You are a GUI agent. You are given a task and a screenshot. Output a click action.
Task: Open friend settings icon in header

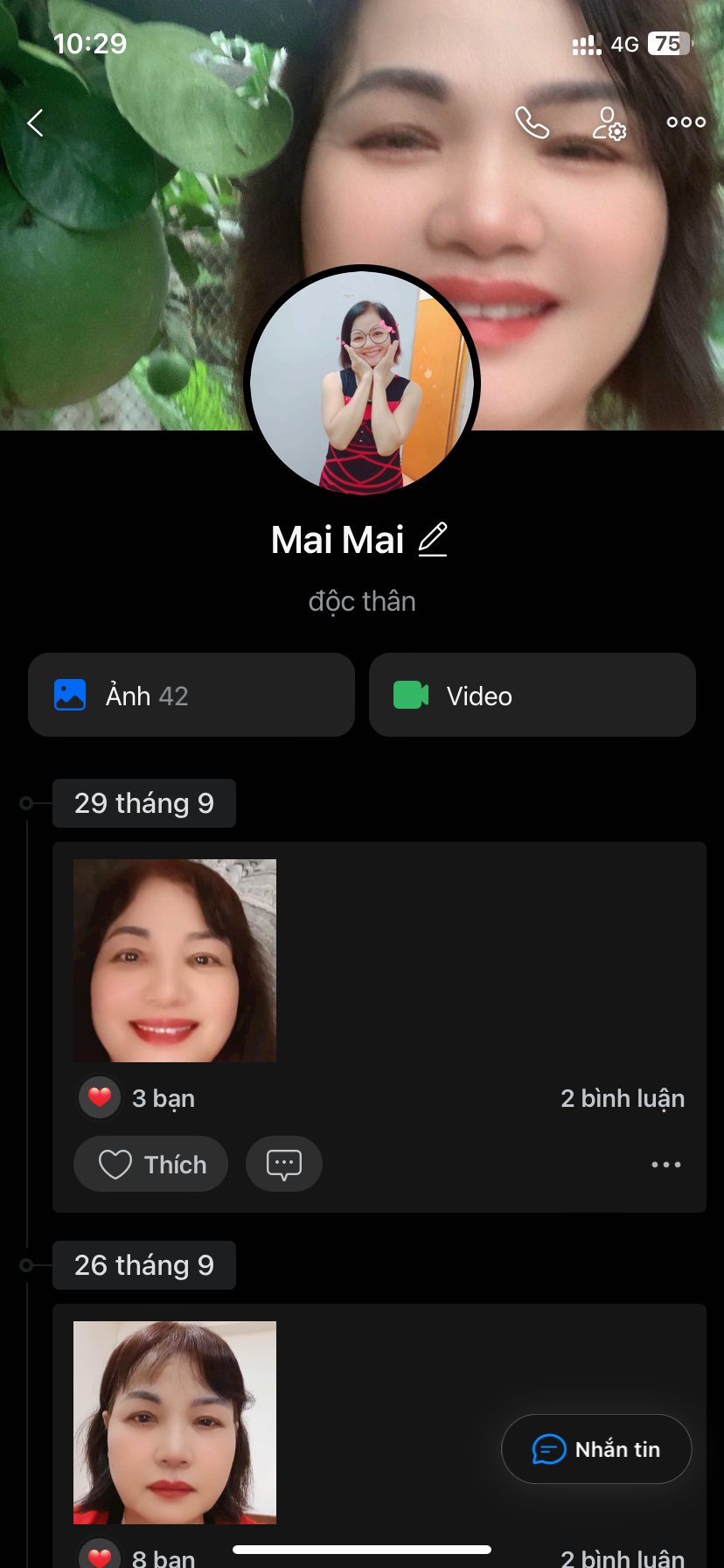tap(609, 123)
